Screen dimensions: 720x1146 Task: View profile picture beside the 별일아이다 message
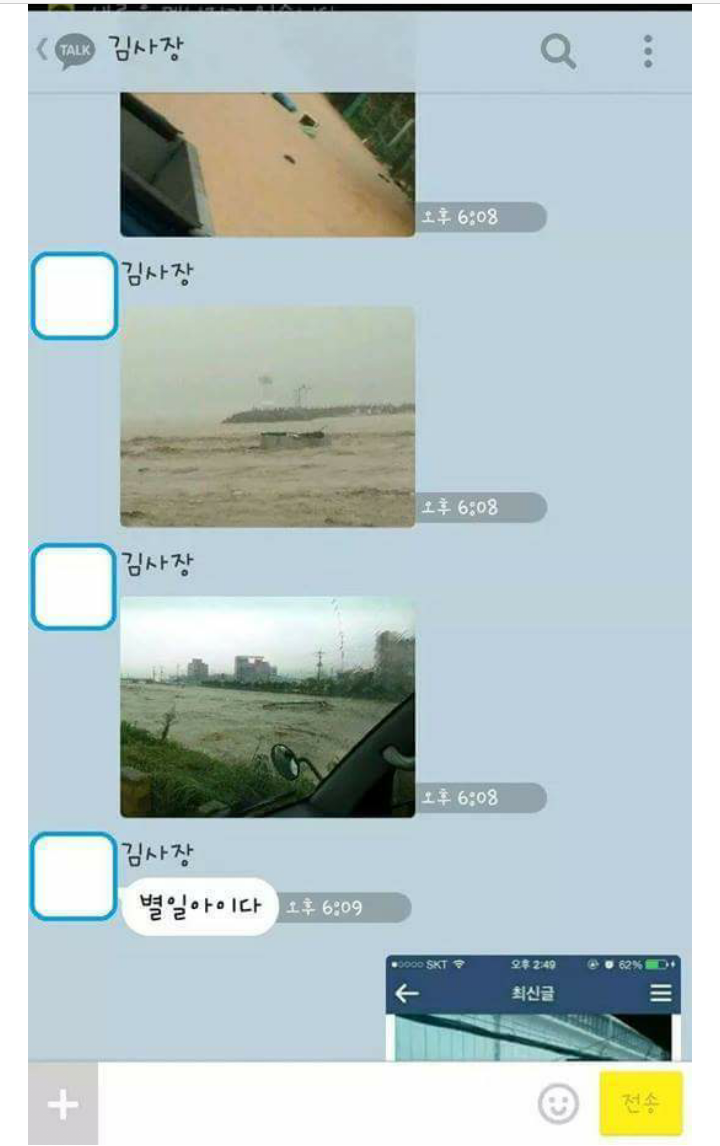(x=74, y=876)
